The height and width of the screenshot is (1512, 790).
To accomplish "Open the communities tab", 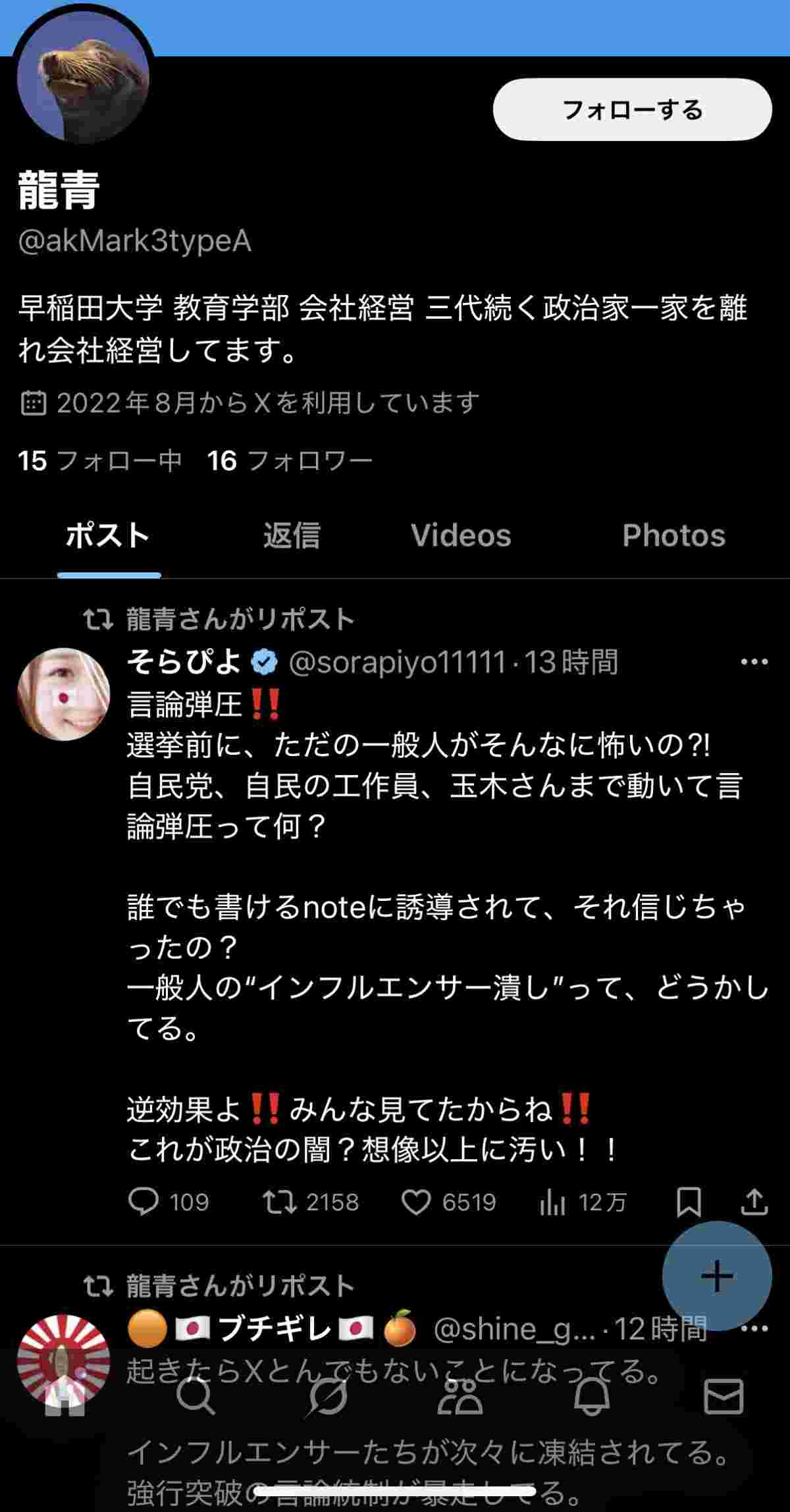I will point(460,1396).
